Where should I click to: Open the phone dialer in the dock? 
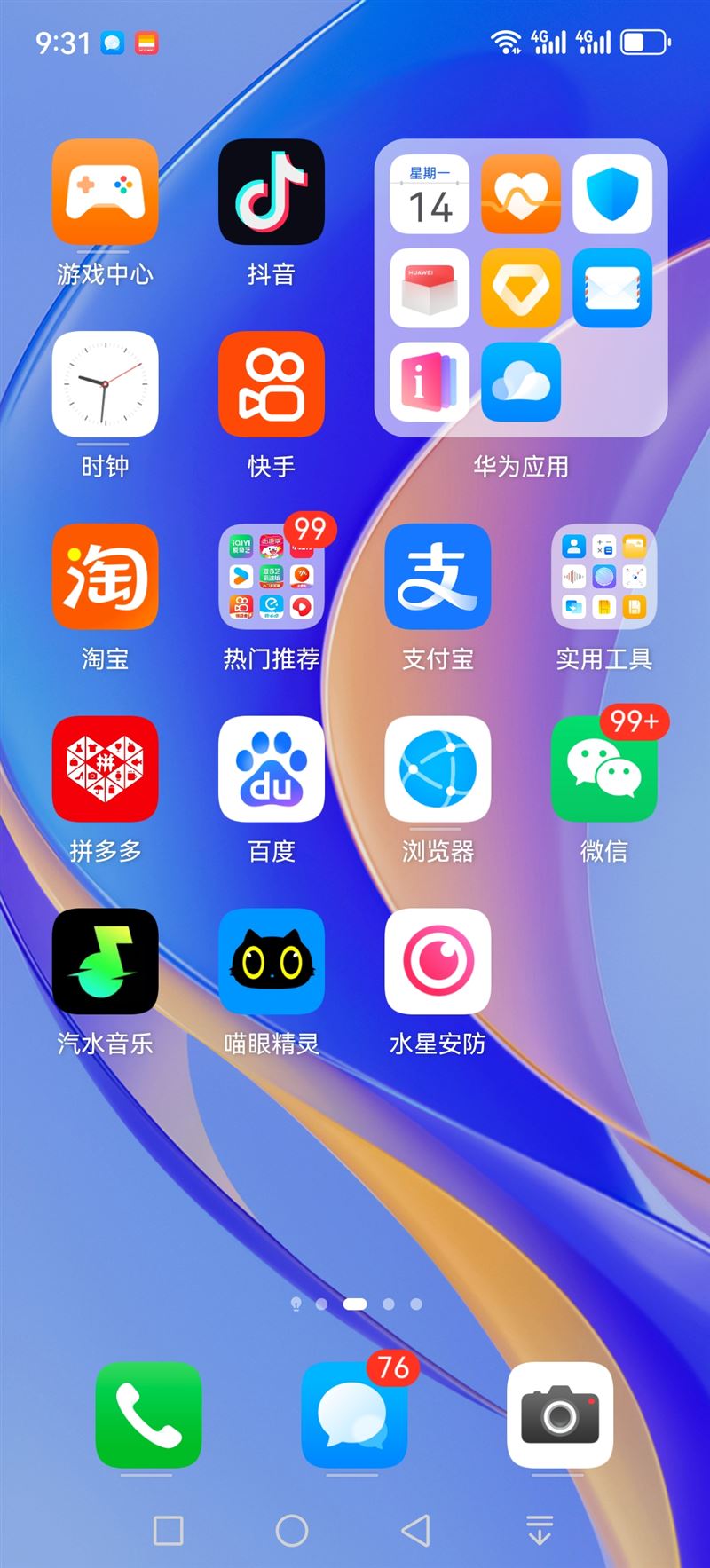point(148,1414)
